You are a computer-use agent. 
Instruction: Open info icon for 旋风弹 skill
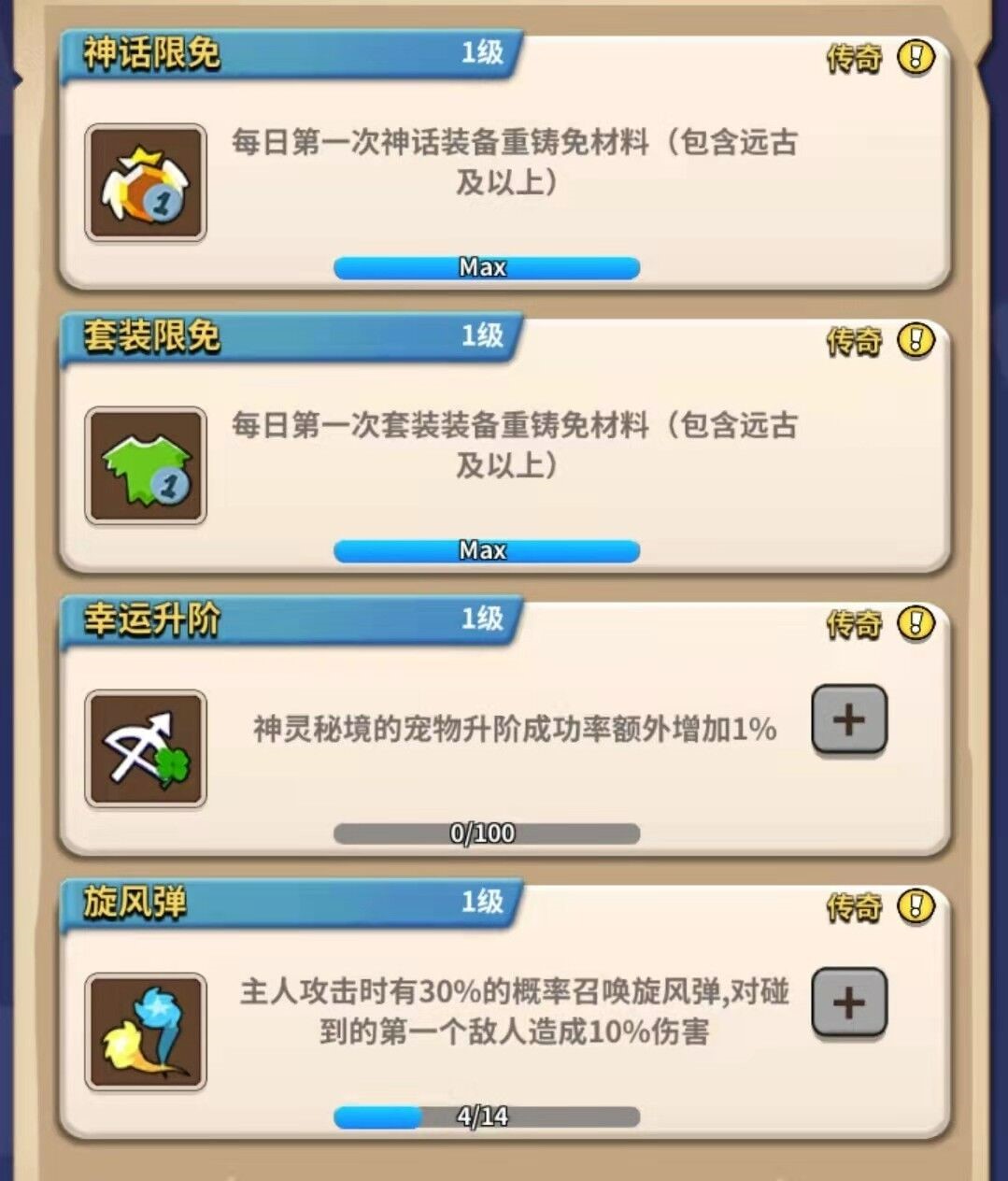916,905
